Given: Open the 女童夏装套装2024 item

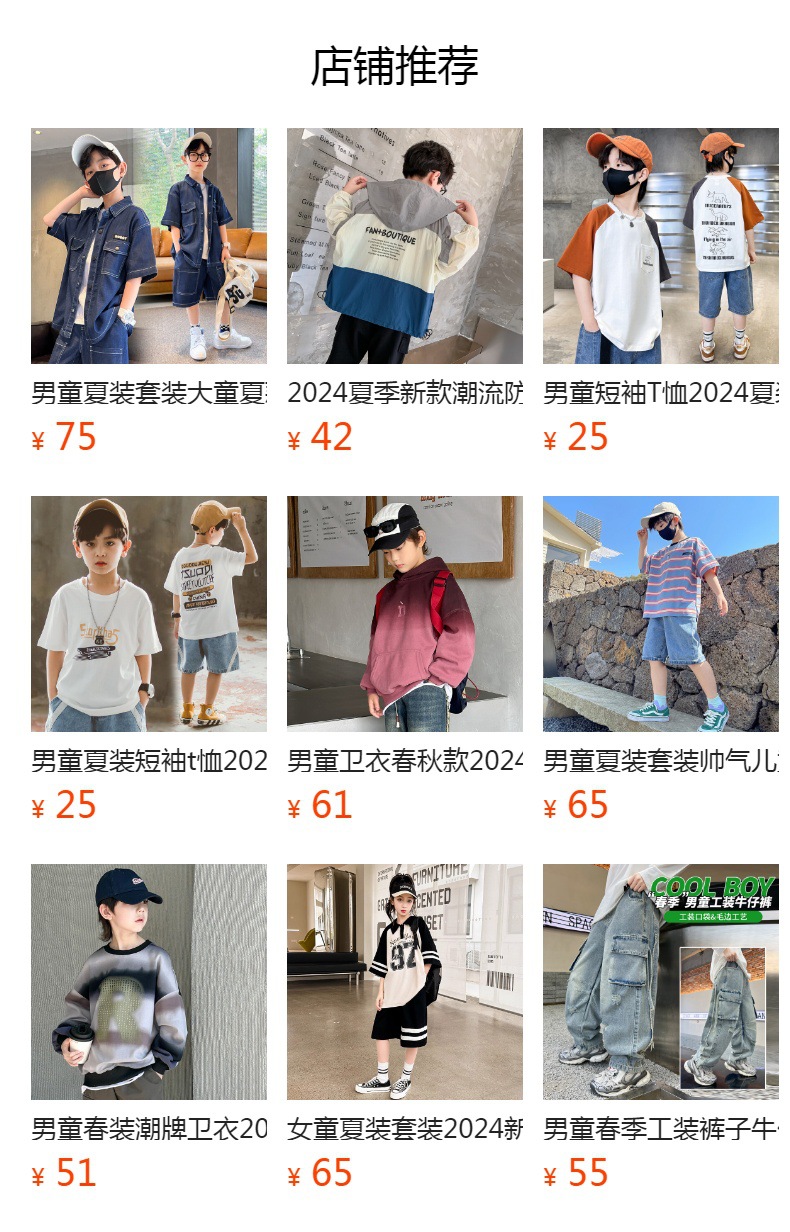Looking at the screenshot, I should point(404,982).
